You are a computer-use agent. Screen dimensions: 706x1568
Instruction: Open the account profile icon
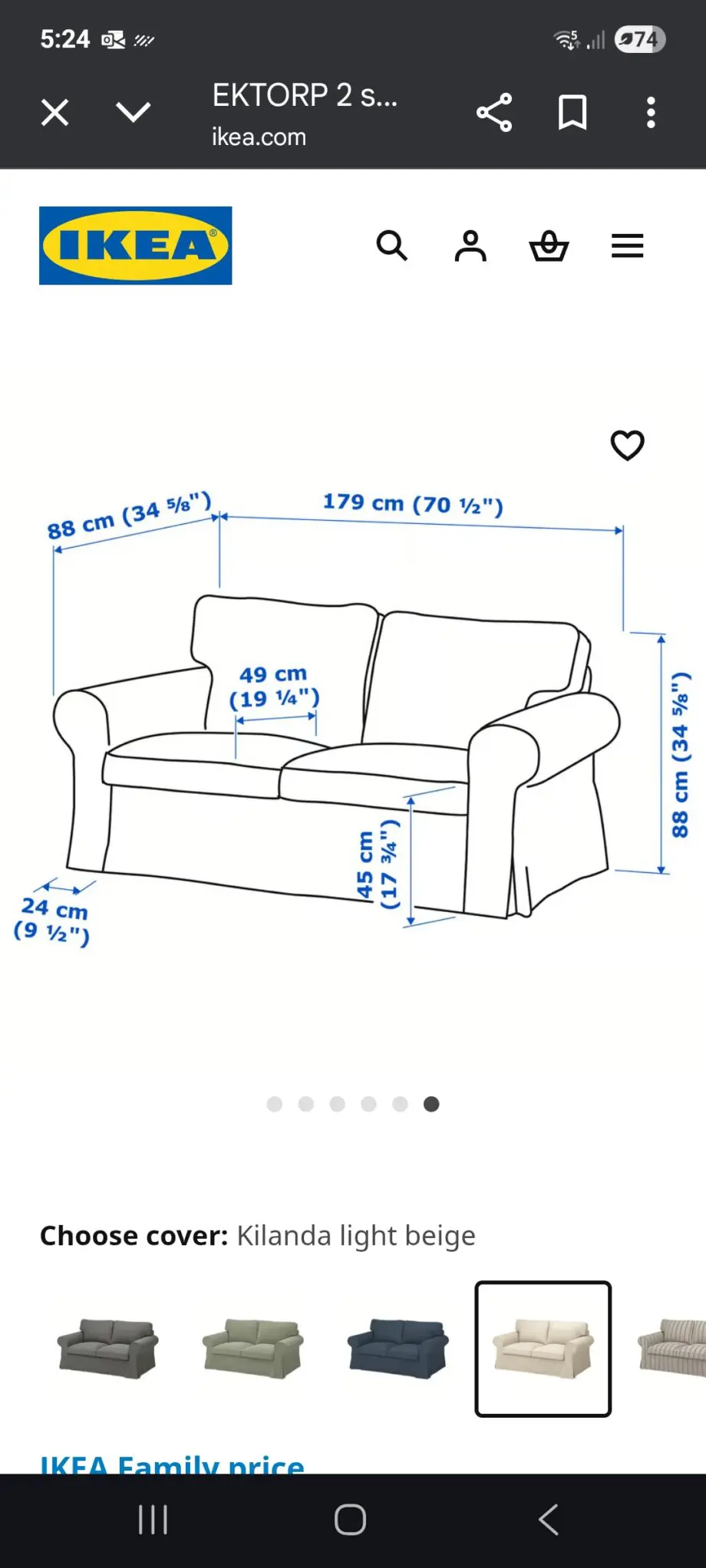pyautogui.click(x=470, y=246)
